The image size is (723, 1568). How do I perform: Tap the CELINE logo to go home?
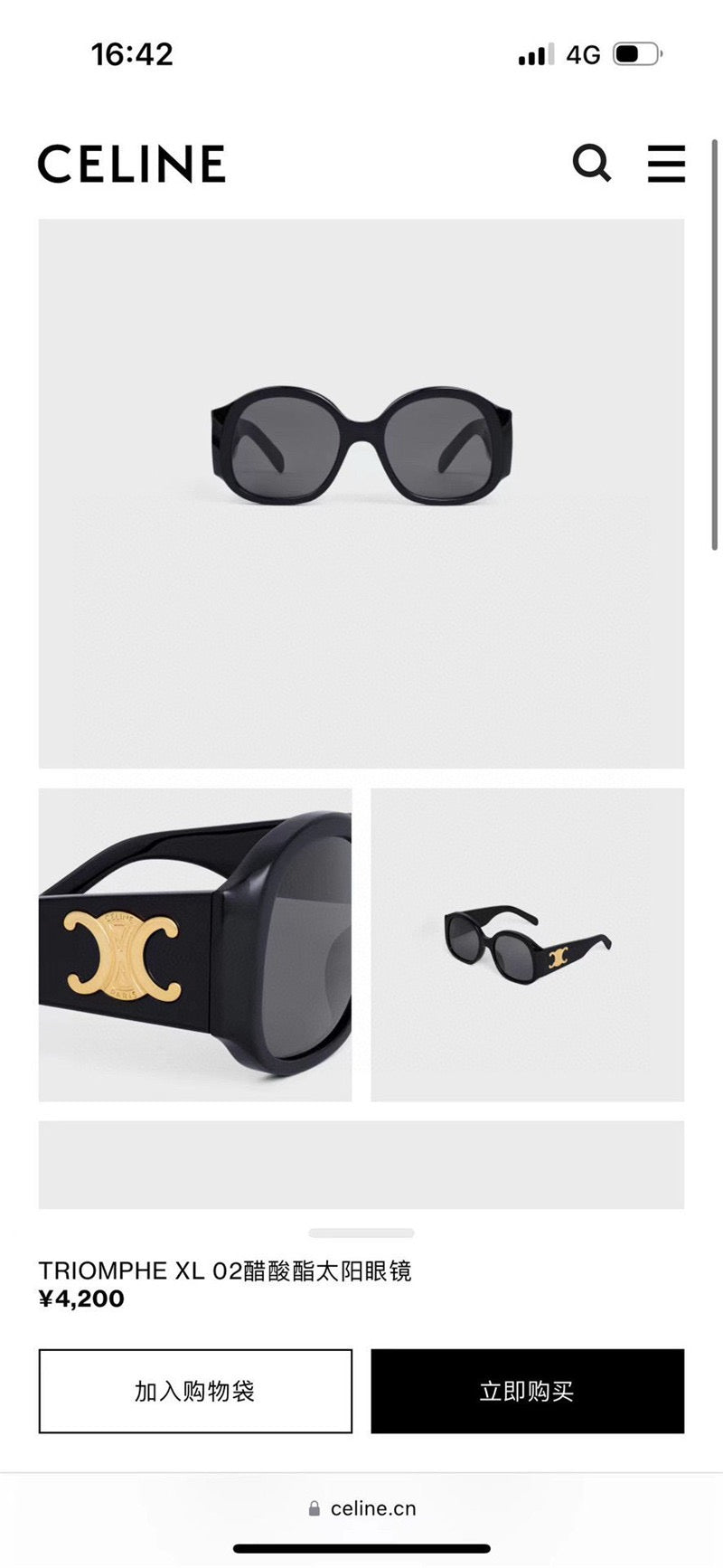point(132,164)
